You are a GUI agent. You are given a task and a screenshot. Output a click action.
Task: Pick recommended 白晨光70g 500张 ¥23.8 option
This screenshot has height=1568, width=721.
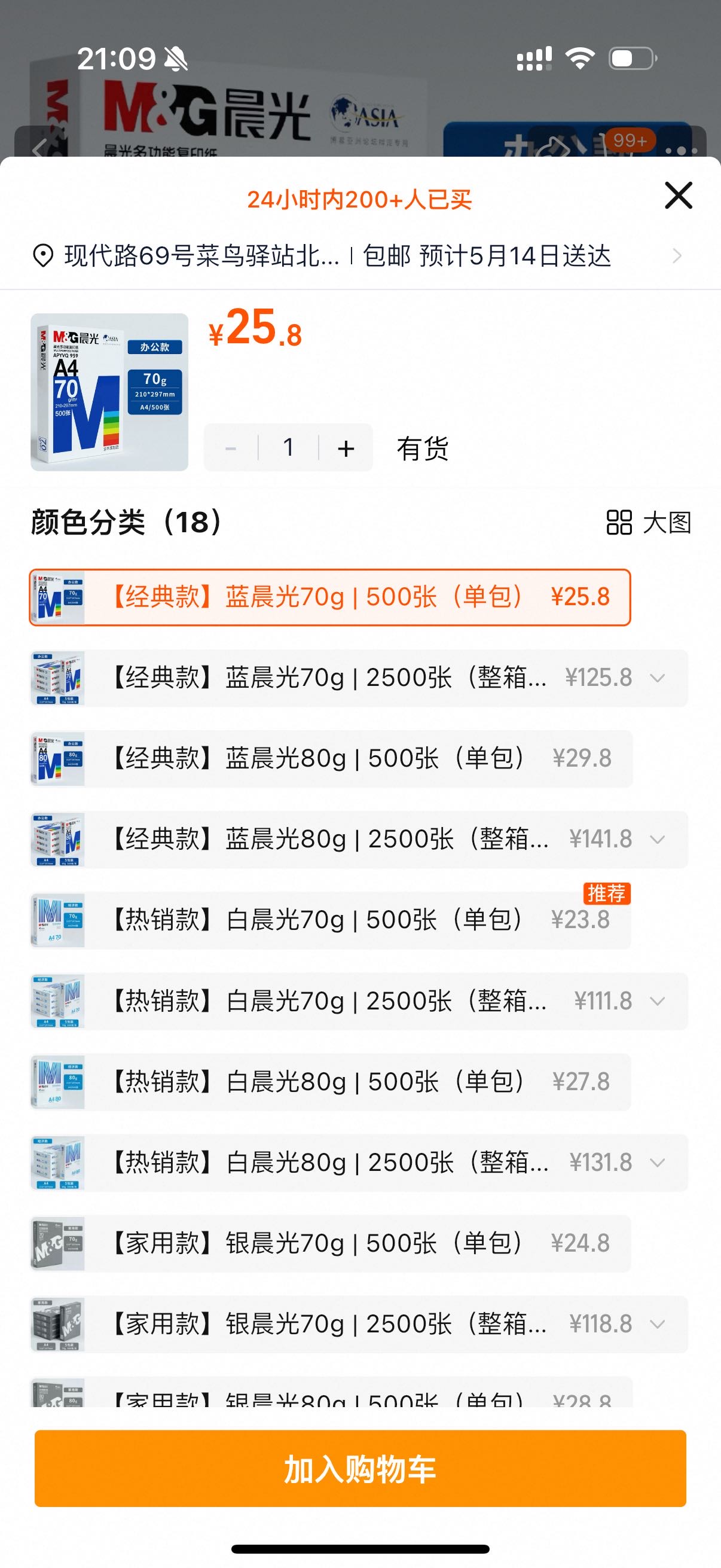(331, 920)
